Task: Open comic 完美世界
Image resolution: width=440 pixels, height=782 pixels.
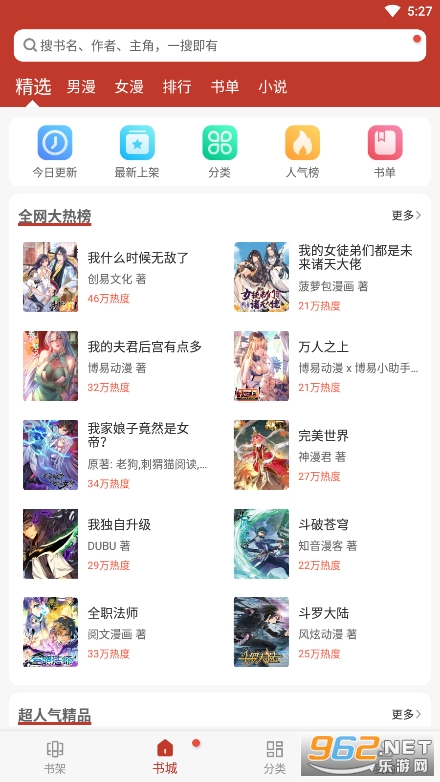Action: [326, 455]
